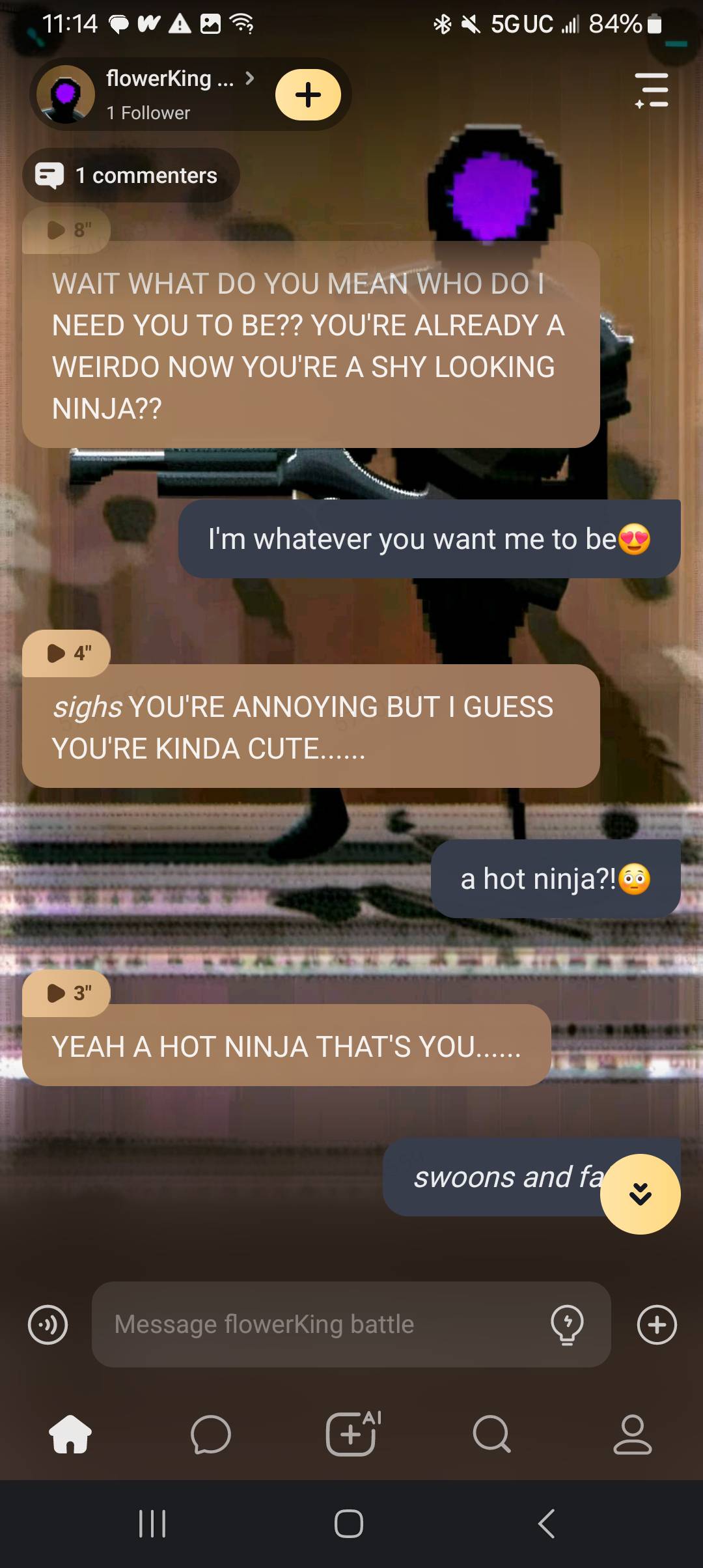Play the 8-second voice message
The width and height of the screenshot is (703, 1568).
(66, 230)
